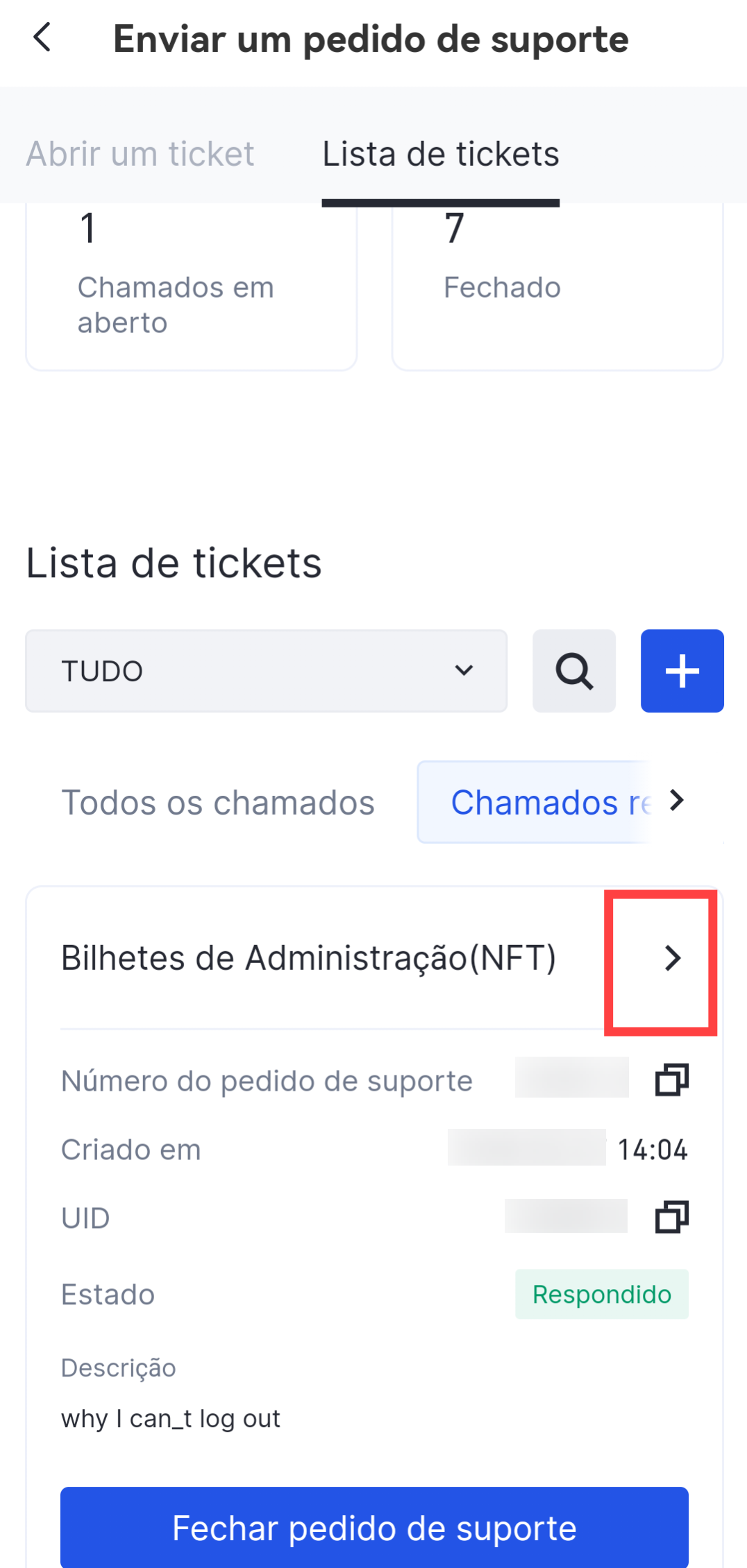Tap the search magnifier button
This screenshot has width=747, height=1568.
coord(573,671)
